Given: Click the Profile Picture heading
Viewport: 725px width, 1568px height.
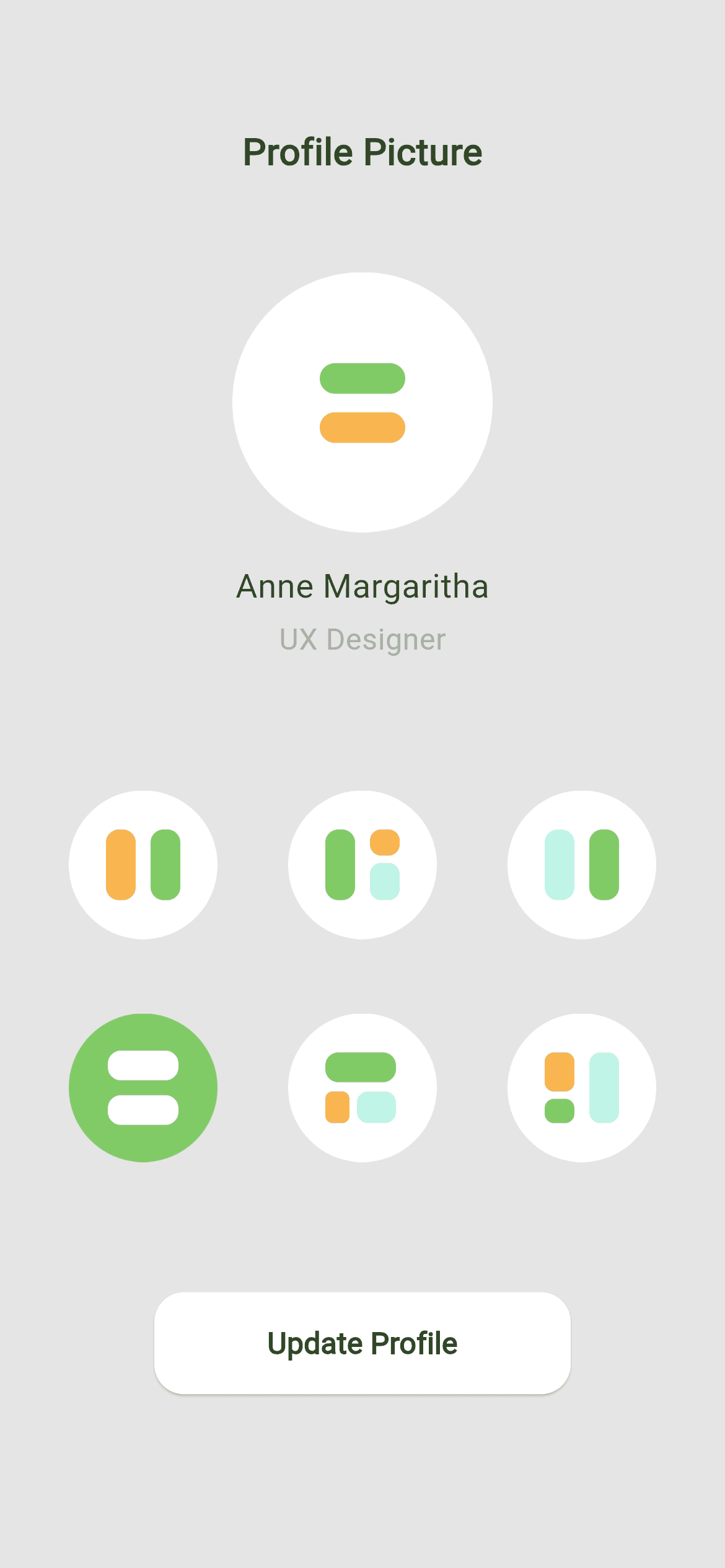Looking at the screenshot, I should (x=362, y=152).
